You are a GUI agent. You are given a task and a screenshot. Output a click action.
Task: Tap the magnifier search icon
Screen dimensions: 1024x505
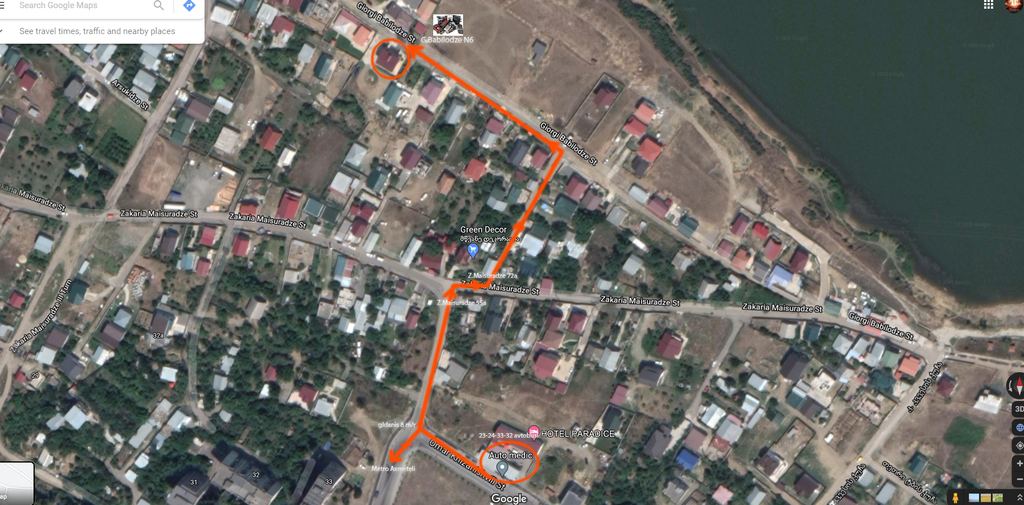(x=159, y=6)
